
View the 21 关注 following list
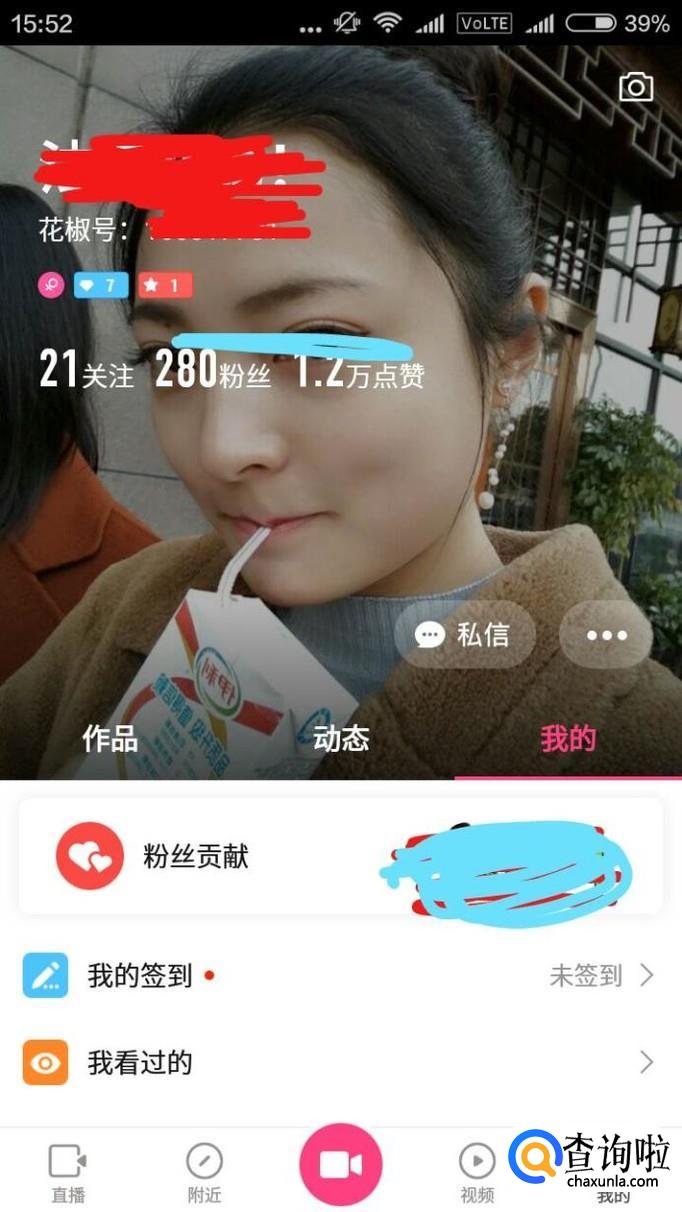click(x=86, y=372)
